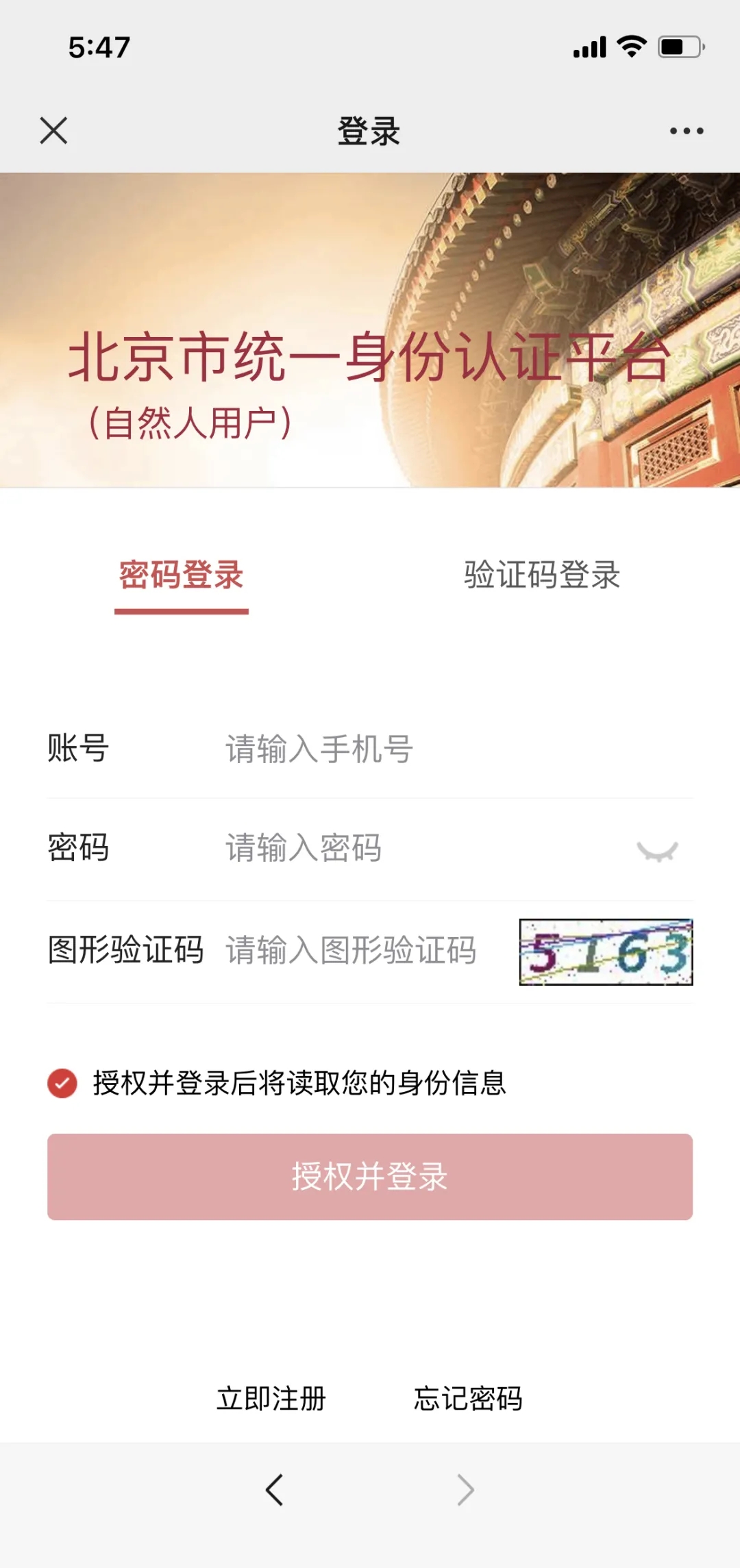Open 立即注册 to register
The image size is (740, 1568).
pyautogui.click(x=271, y=1398)
